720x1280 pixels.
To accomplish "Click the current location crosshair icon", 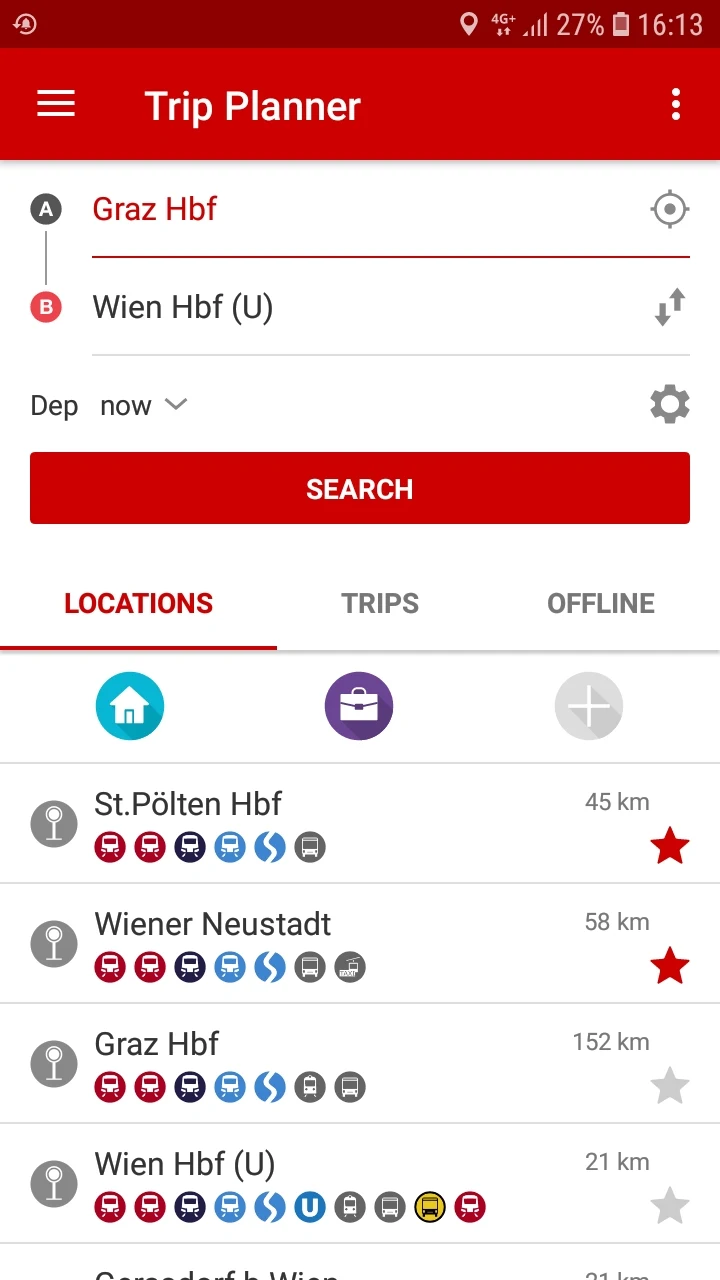I will tap(669, 209).
